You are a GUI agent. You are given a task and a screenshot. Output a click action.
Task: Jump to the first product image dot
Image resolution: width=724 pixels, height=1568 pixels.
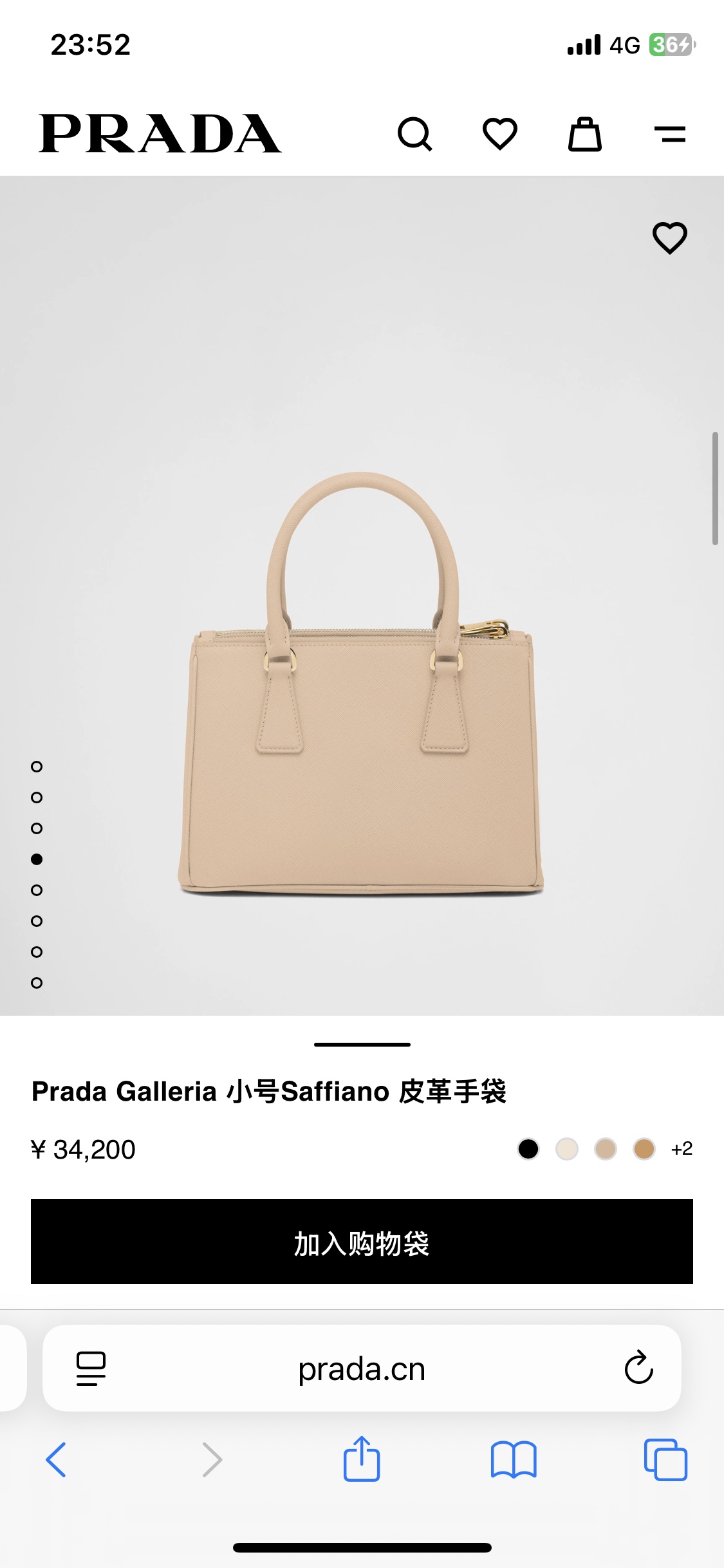point(37,767)
